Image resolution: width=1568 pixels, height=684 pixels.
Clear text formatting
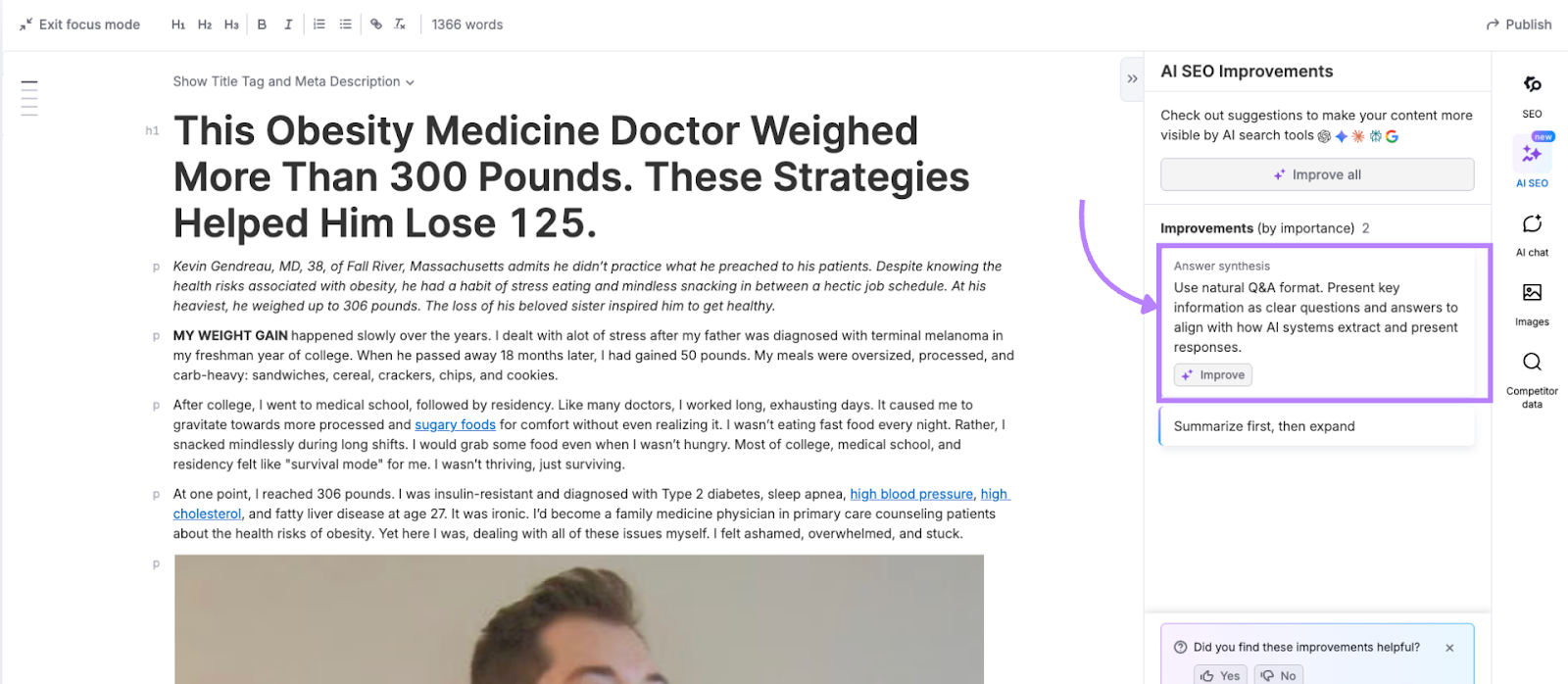point(400,24)
